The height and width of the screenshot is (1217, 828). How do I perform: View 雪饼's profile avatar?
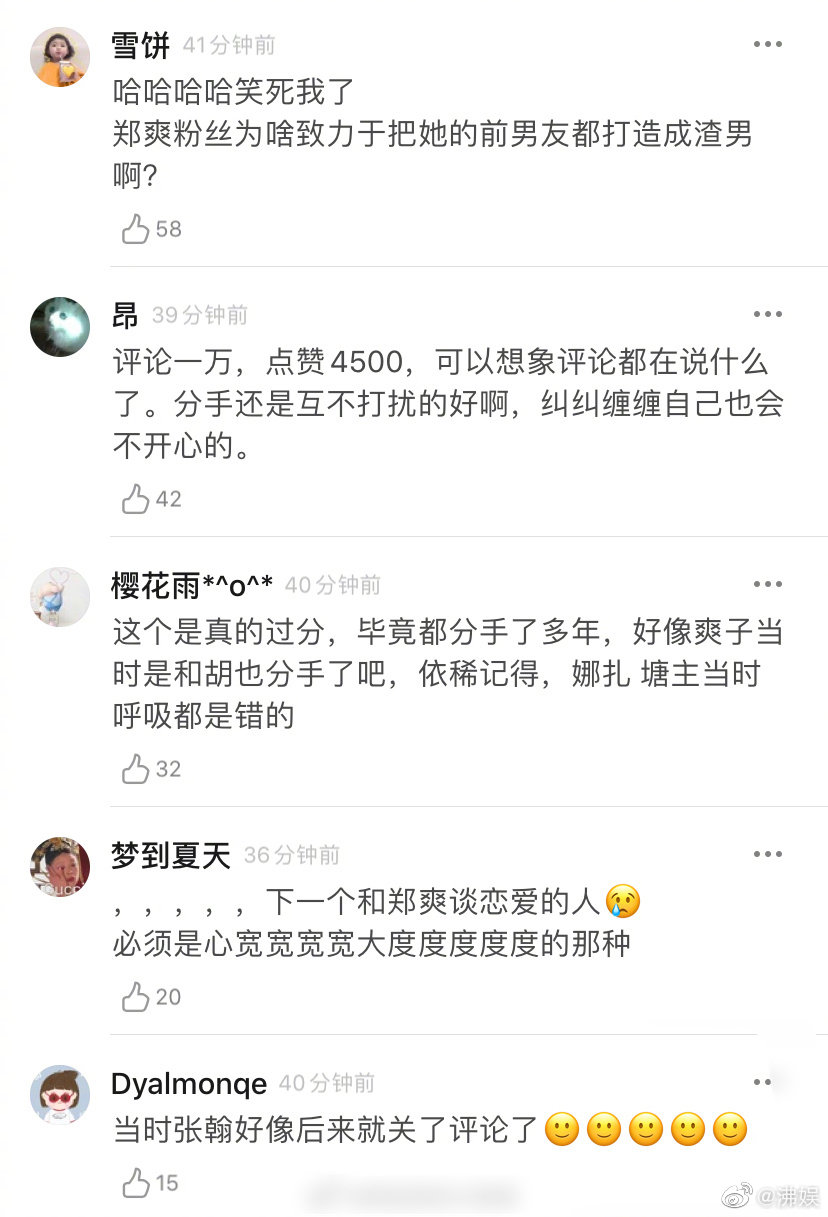(x=61, y=57)
